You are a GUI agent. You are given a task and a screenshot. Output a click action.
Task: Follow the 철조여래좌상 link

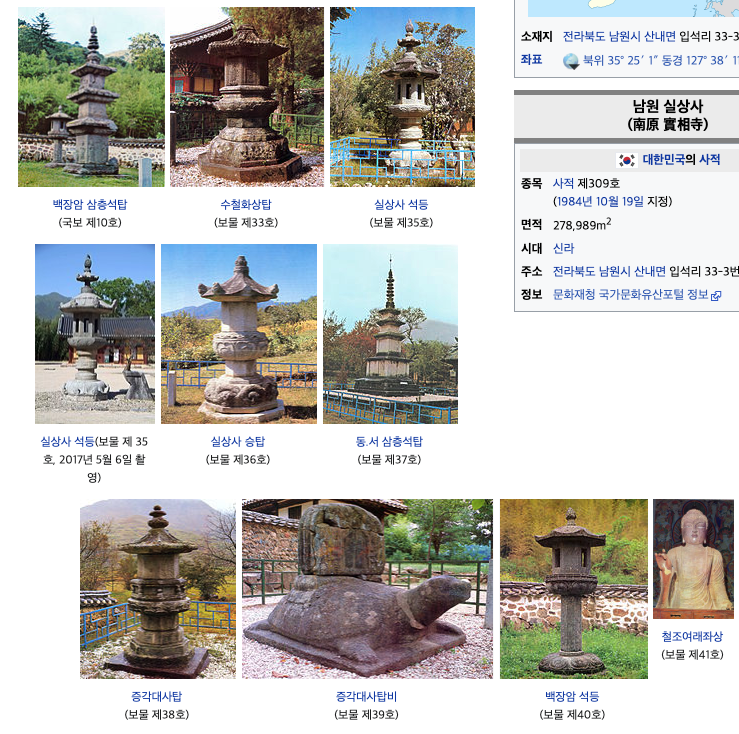[x=692, y=636]
